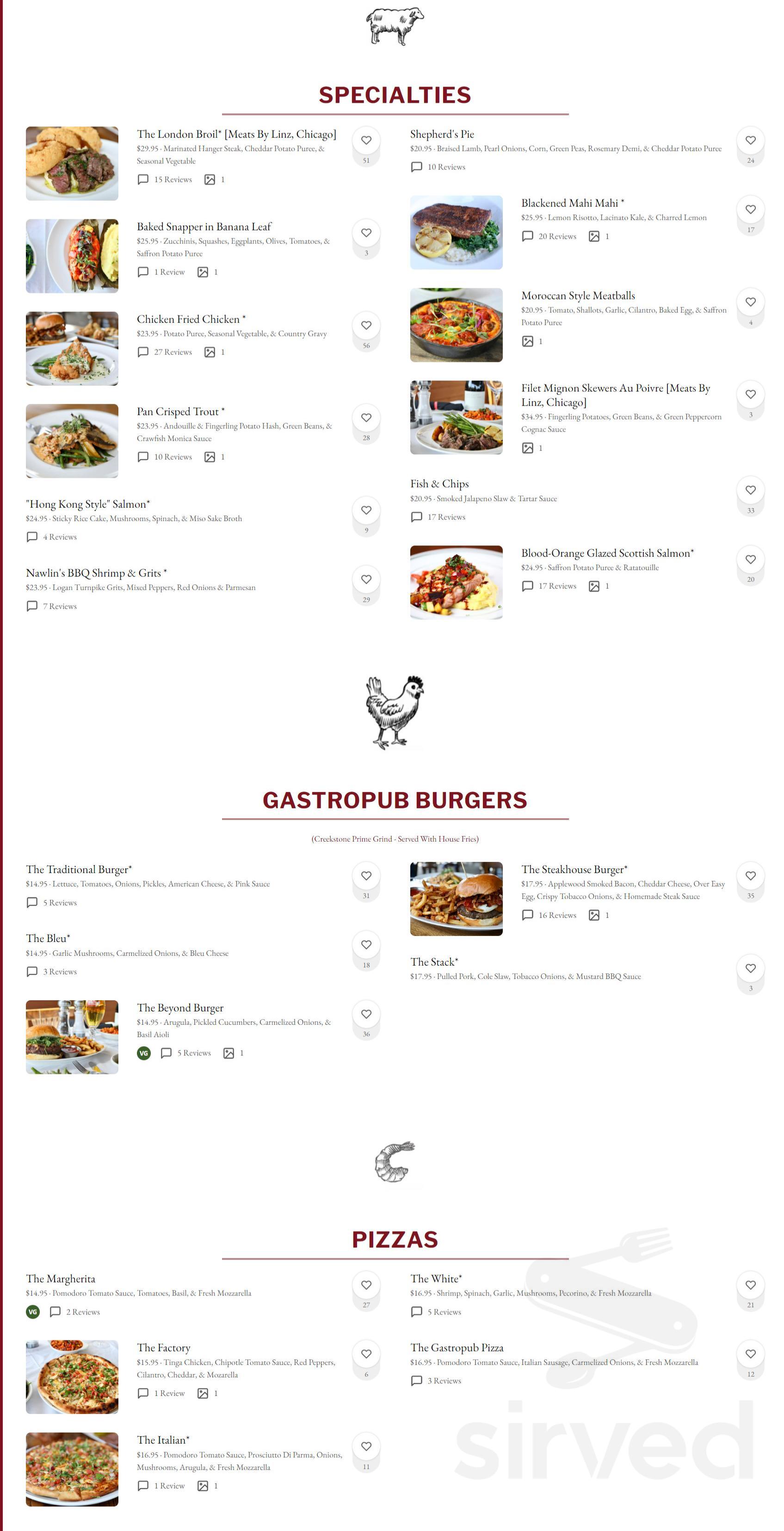Screen dimensions: 784x1531
Task: Tap the heart next to Shepherd's Pie
Action: coord(750,140)
